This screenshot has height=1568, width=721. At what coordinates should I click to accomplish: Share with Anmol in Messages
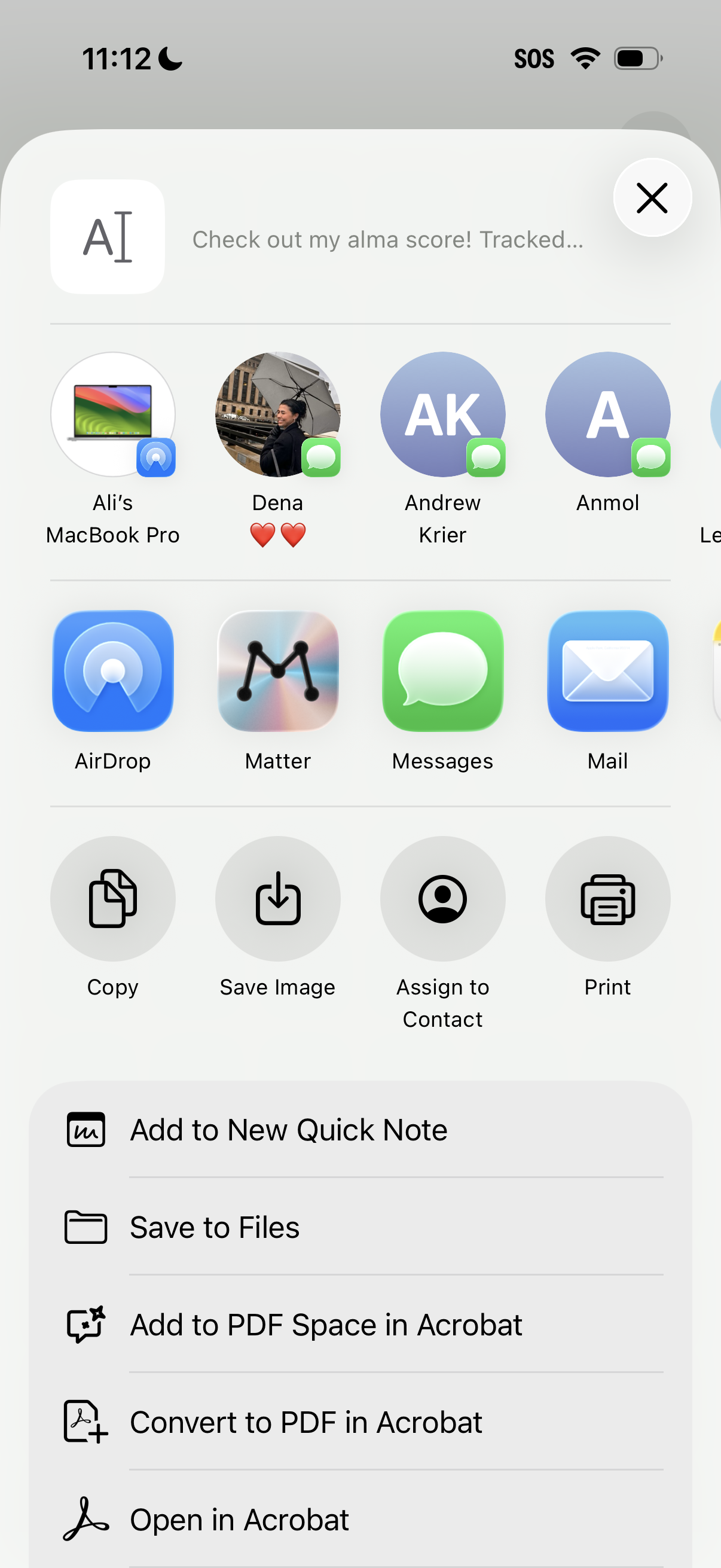(607, 414)
